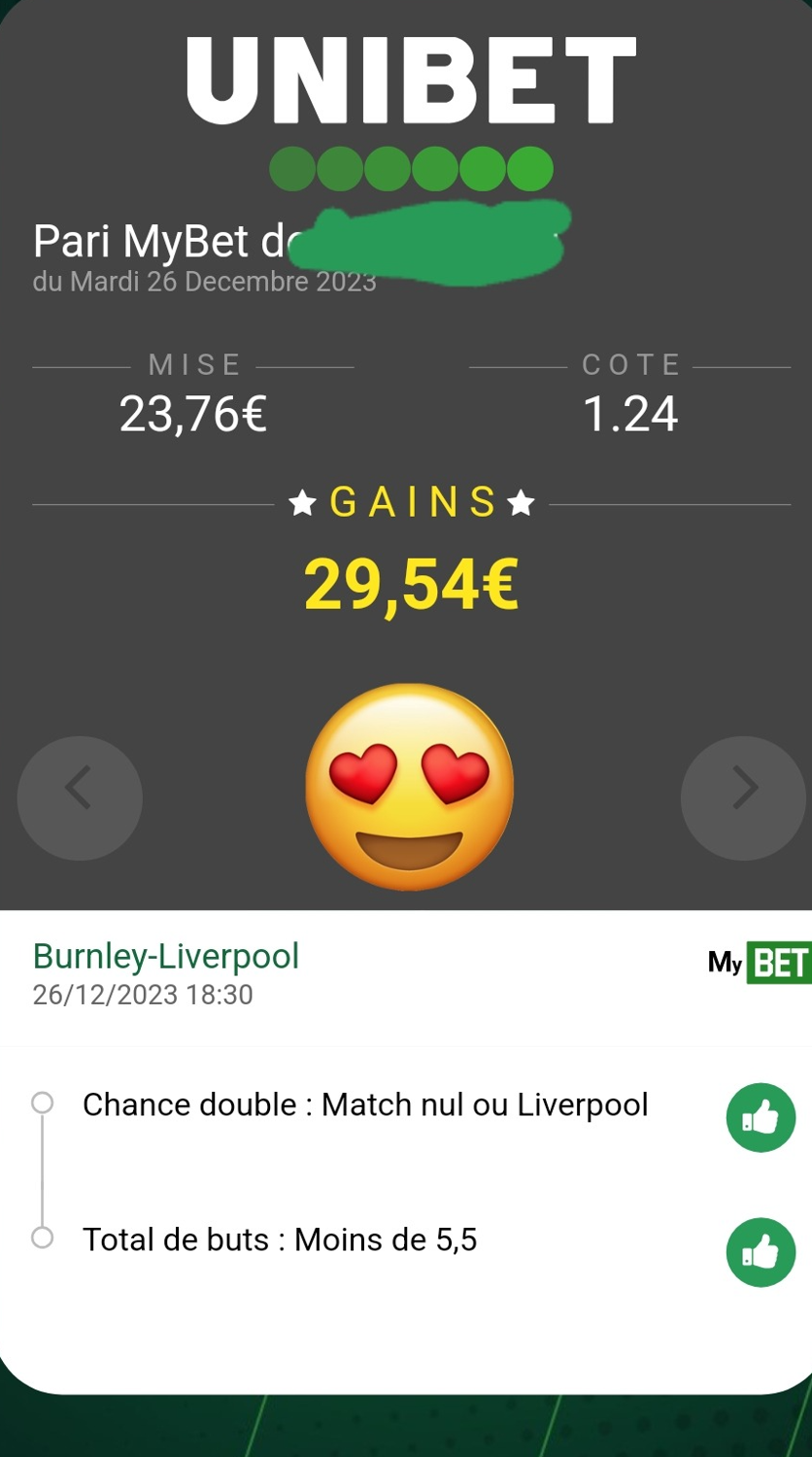Image resolution: width=812 pixels, height=1457 pixels.
Task: Go to the next bet slide
Action: point(743,797)
